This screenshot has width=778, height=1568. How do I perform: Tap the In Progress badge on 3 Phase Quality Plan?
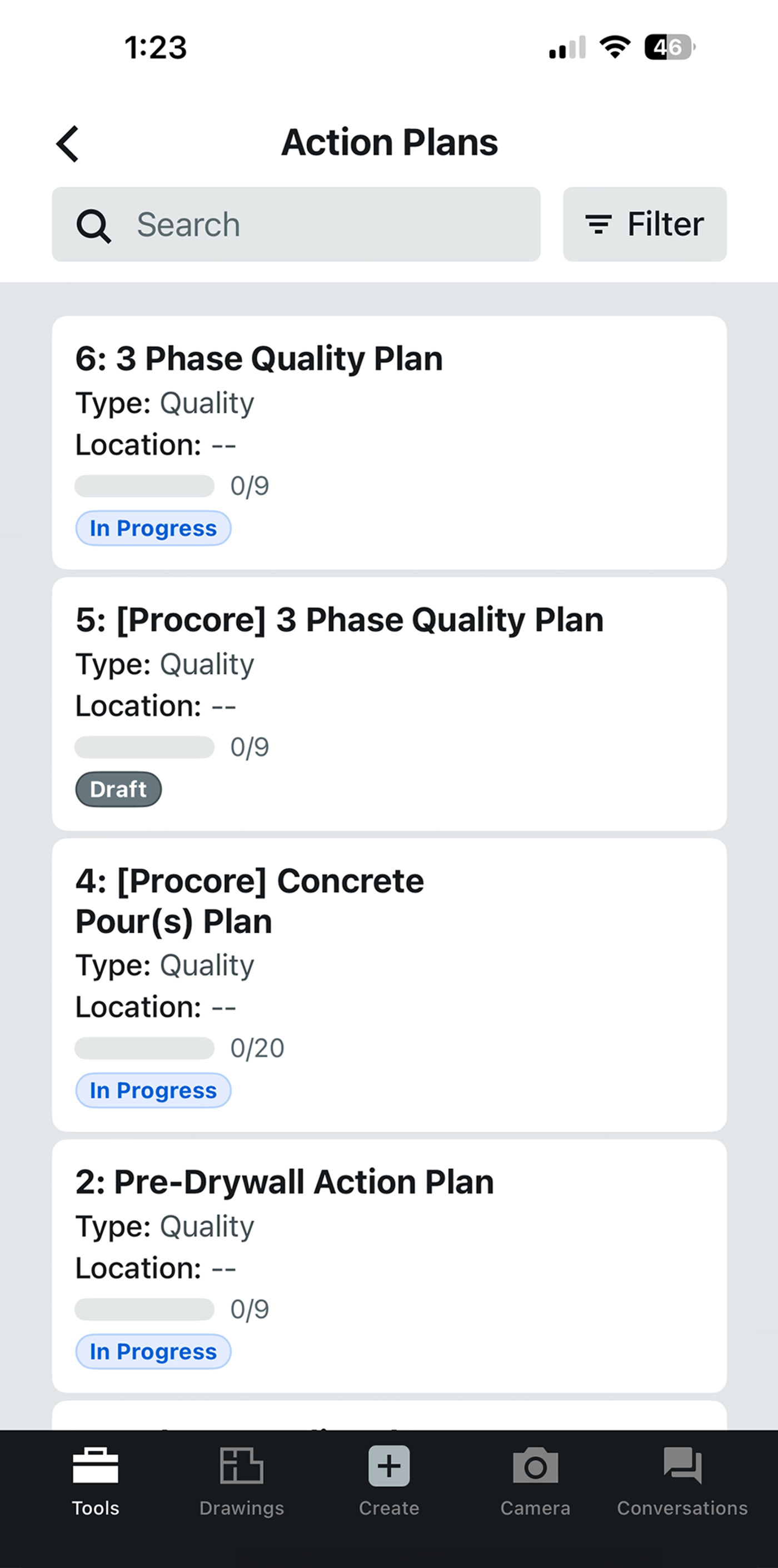click(x=153, y=529)
